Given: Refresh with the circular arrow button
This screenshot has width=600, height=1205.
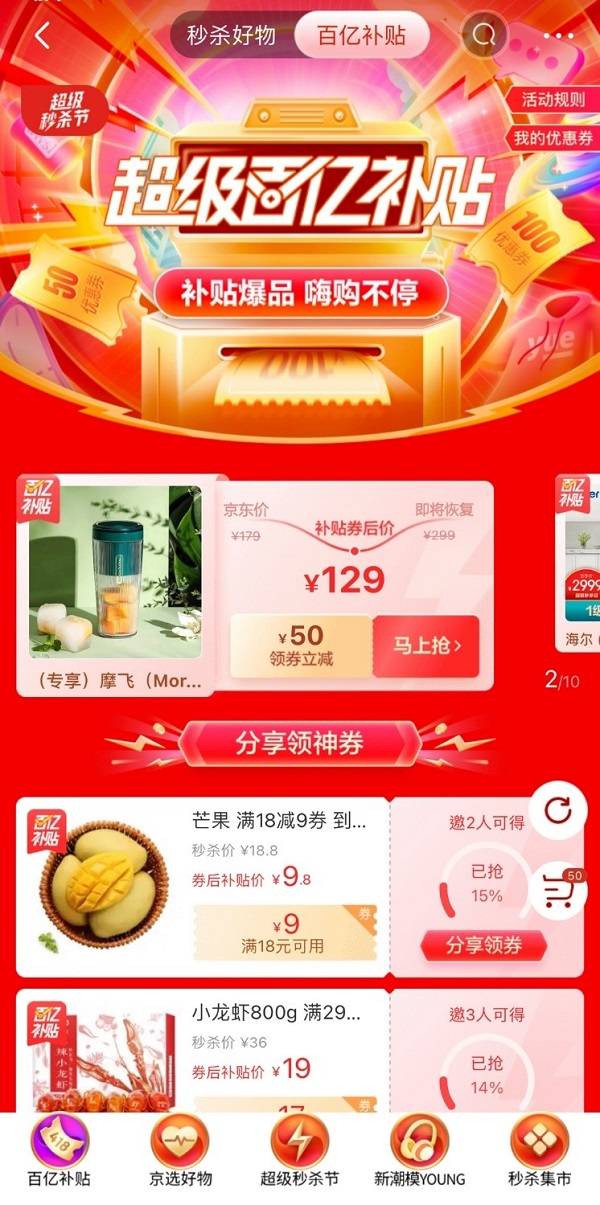Looking at the screenshot, I should click(557, 809).
